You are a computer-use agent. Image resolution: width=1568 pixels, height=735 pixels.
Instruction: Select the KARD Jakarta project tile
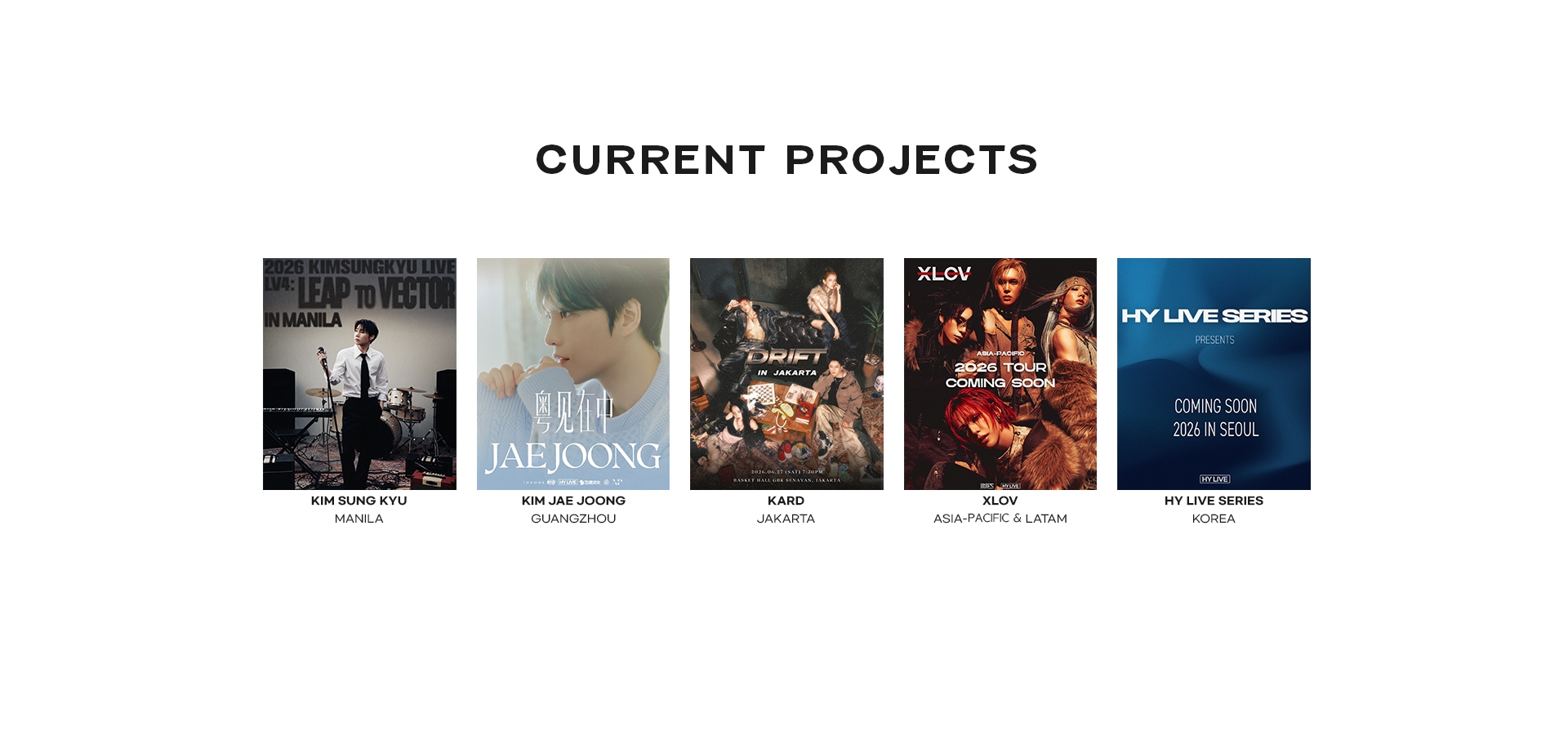pyautogui.click(x=786, y=374)
